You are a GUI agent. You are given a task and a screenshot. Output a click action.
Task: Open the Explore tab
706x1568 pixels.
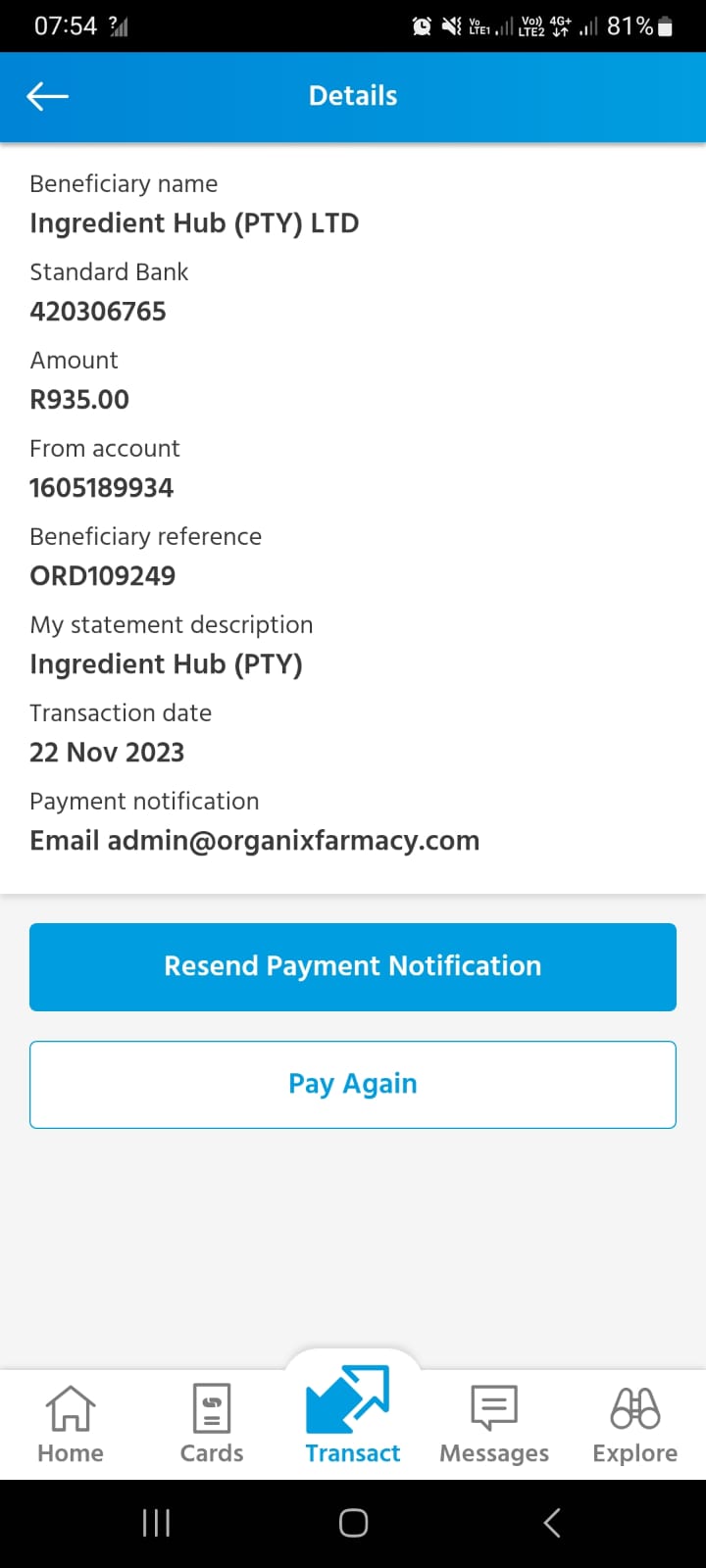[x=635, y=1425]
